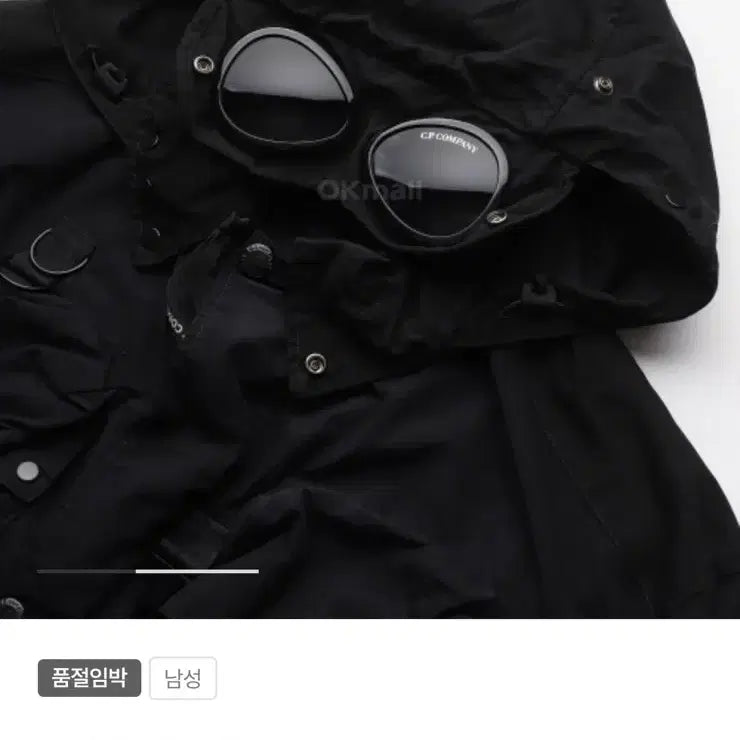This screenshot has height=740, width=740.
Task: Tap the image carousel page indicator
Action: 148,571
